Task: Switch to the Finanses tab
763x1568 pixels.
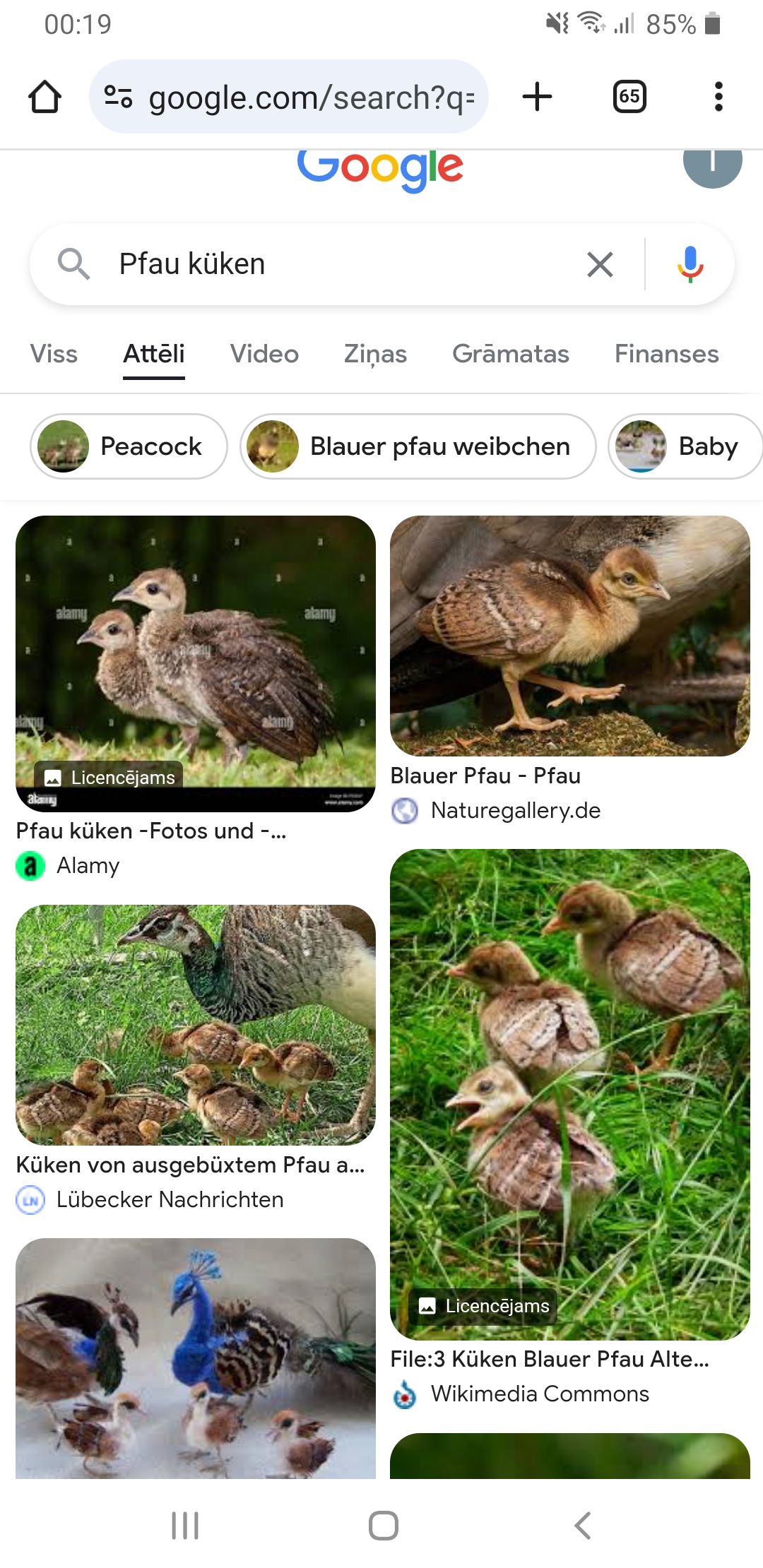Action: coord(666,354)
